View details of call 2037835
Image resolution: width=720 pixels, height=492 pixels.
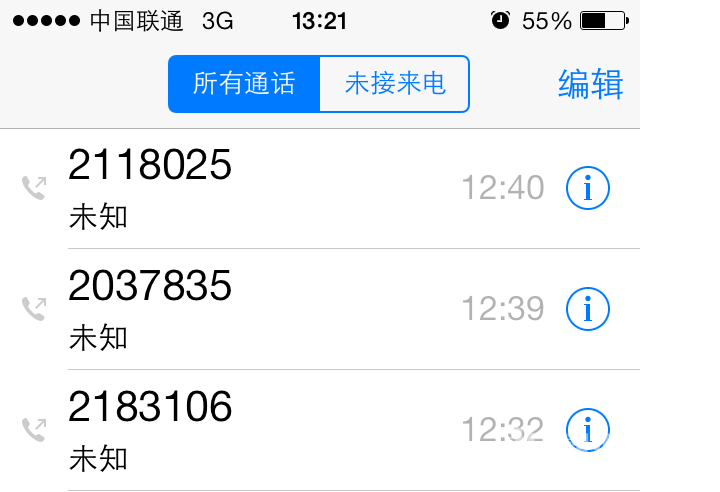[x=587, y=310]
